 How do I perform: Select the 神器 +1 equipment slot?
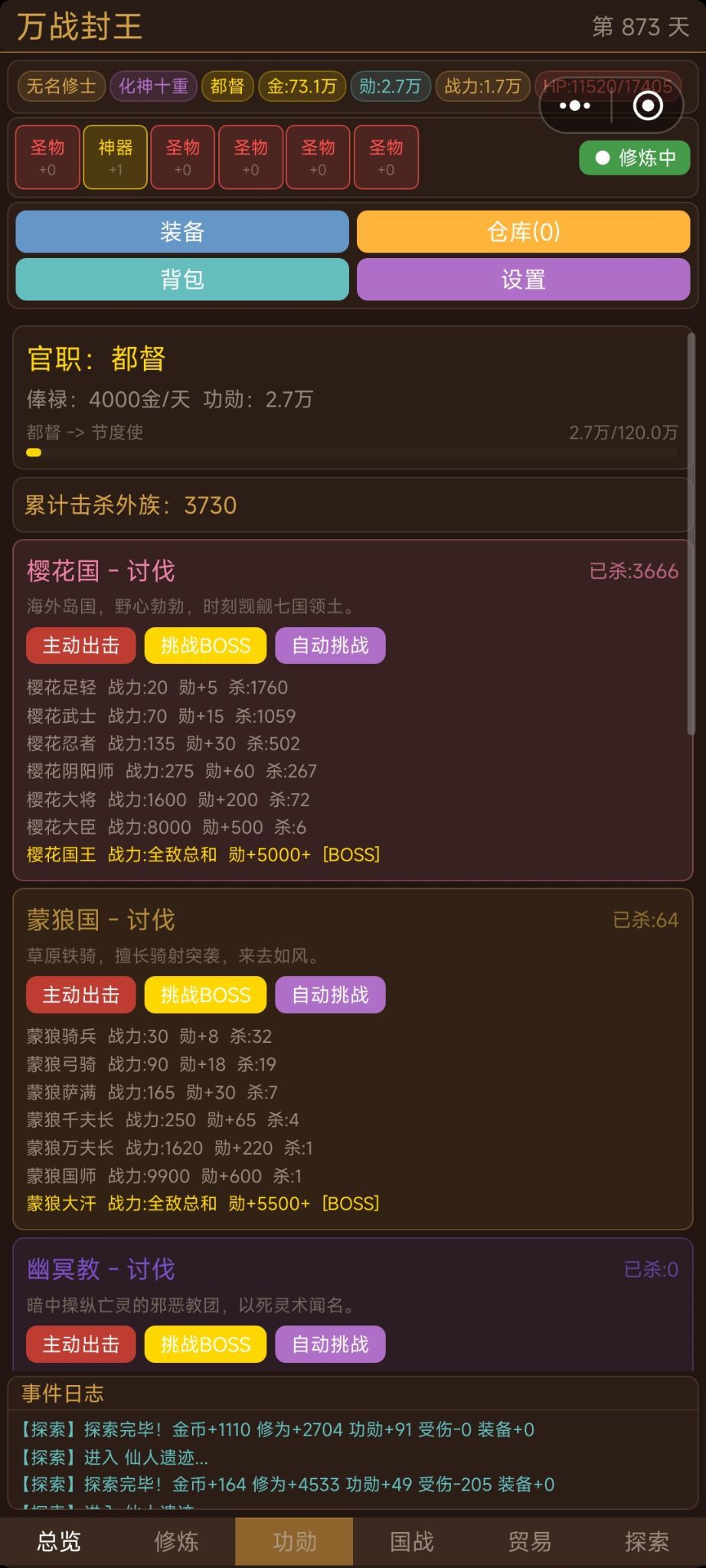pyautogui.click(x=115, y=157)
